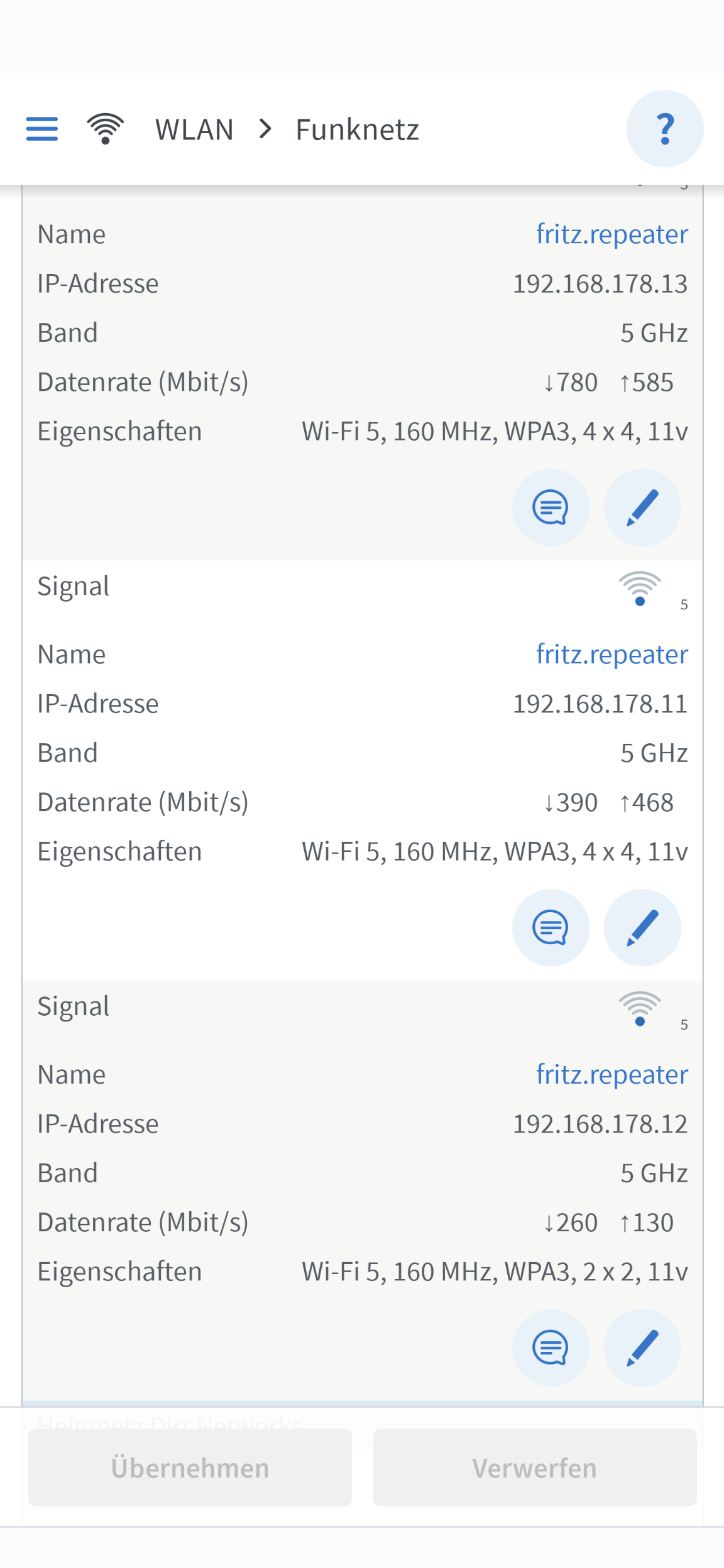
Task: Open fritz.repeater link with IP 192.168.178.12
Action: [612, 1075]
